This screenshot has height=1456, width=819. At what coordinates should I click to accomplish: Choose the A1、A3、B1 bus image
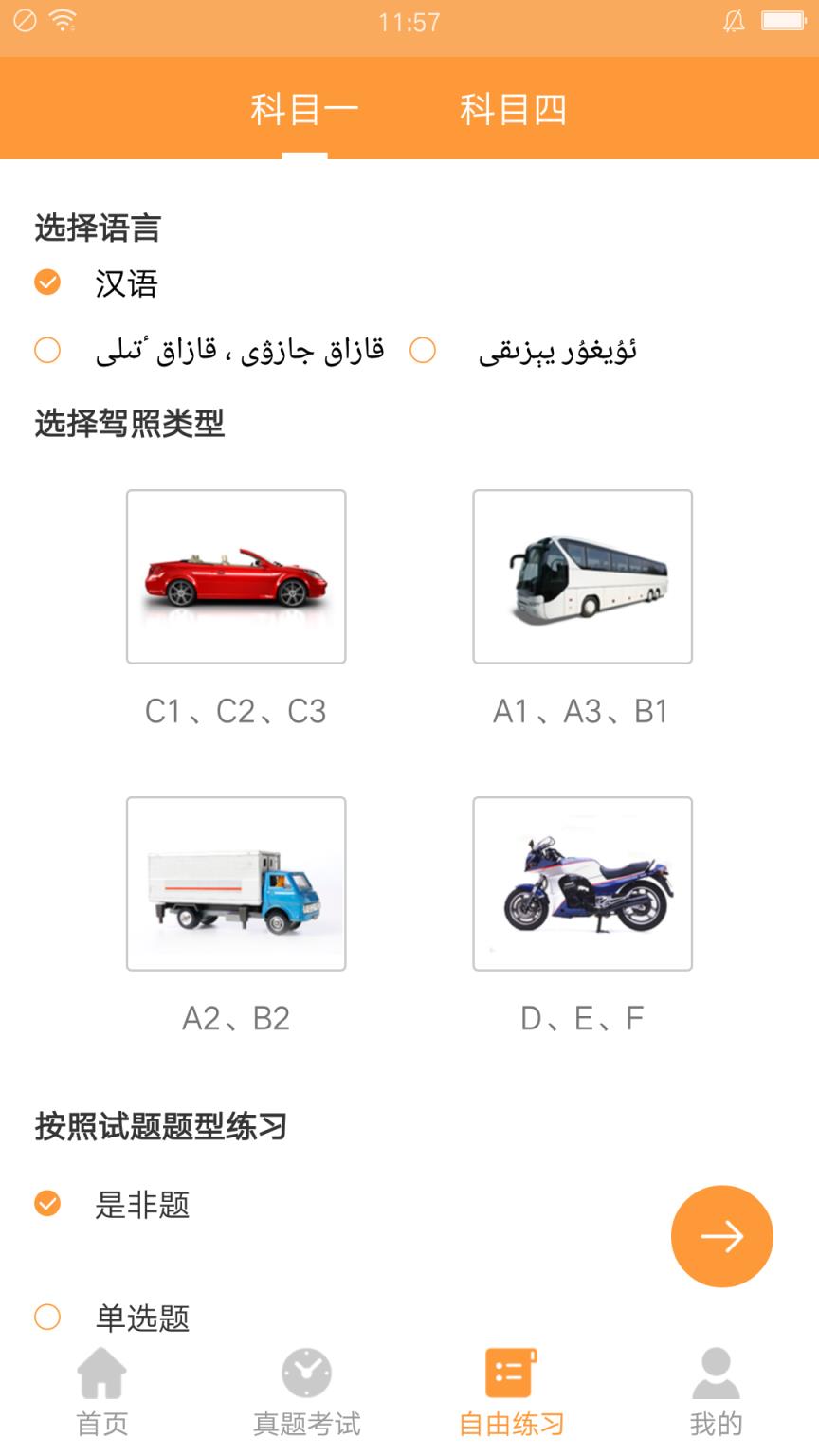[x=583, y=574]
